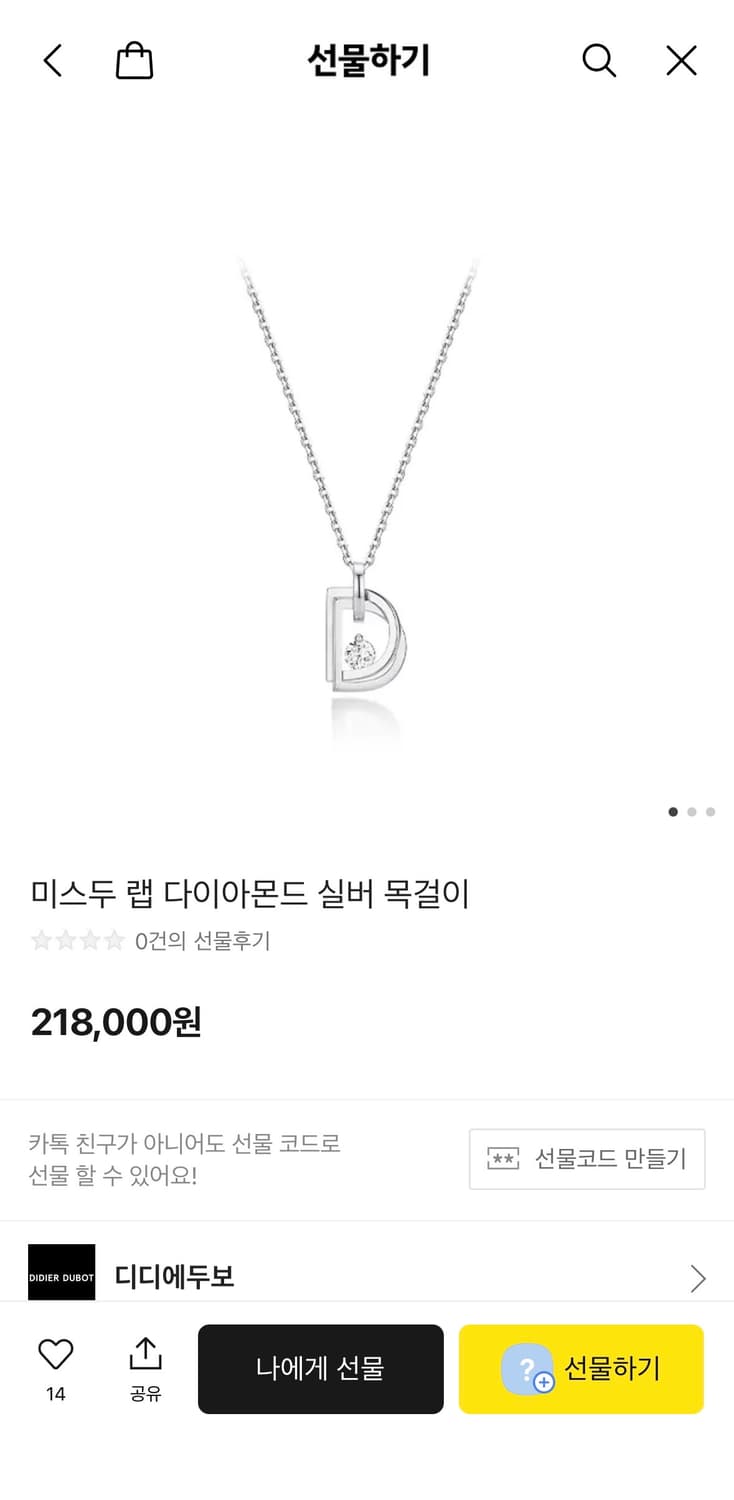Open the share options
Screen dimensions: 734x1500
(146, 1355)
